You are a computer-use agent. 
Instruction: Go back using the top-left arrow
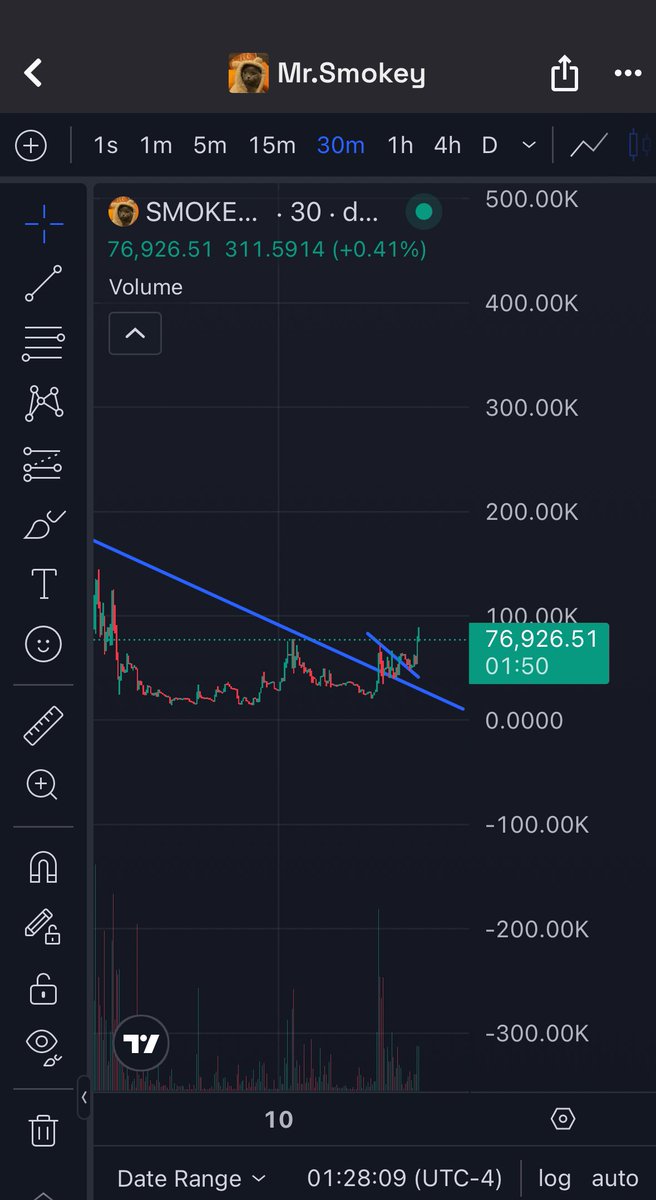33,73
